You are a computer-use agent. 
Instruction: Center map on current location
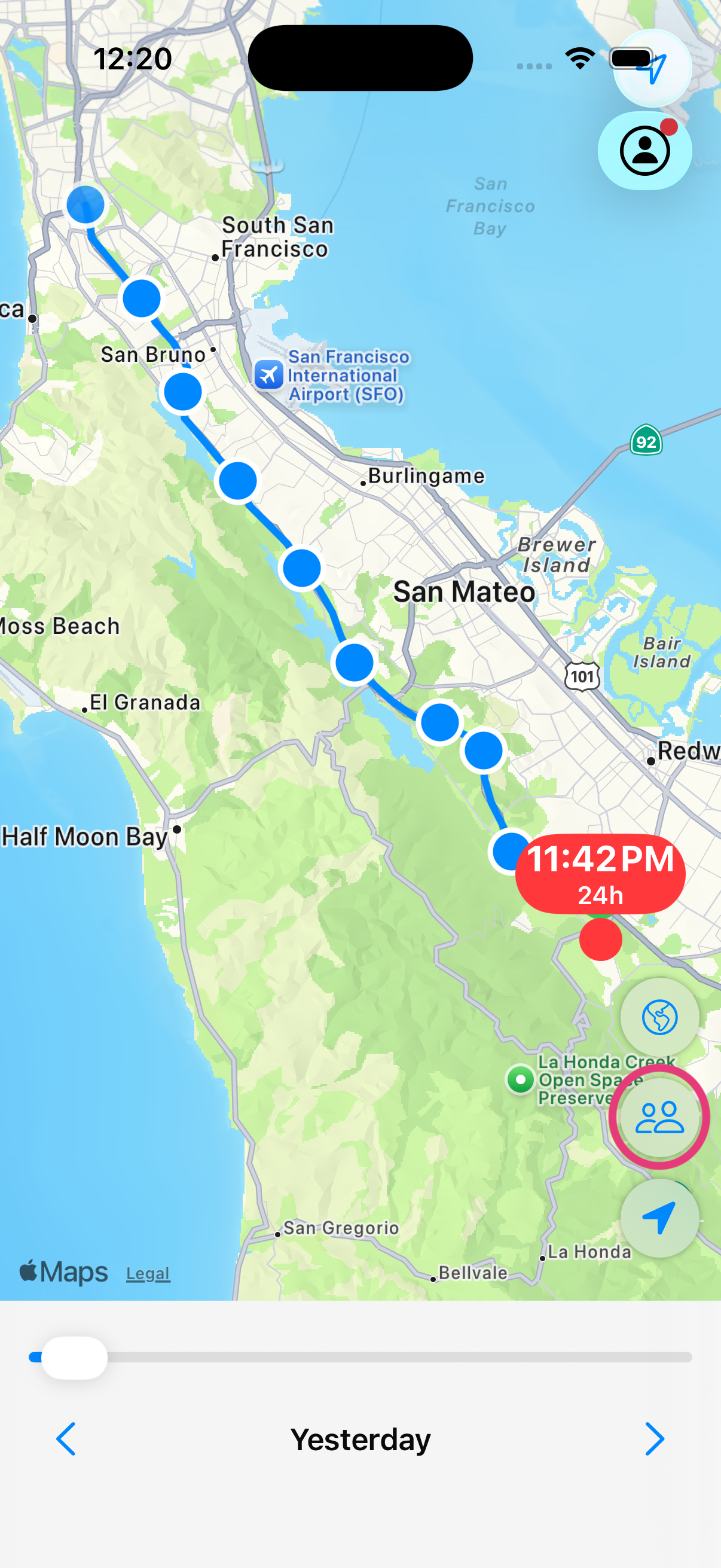pos(659,1218)
